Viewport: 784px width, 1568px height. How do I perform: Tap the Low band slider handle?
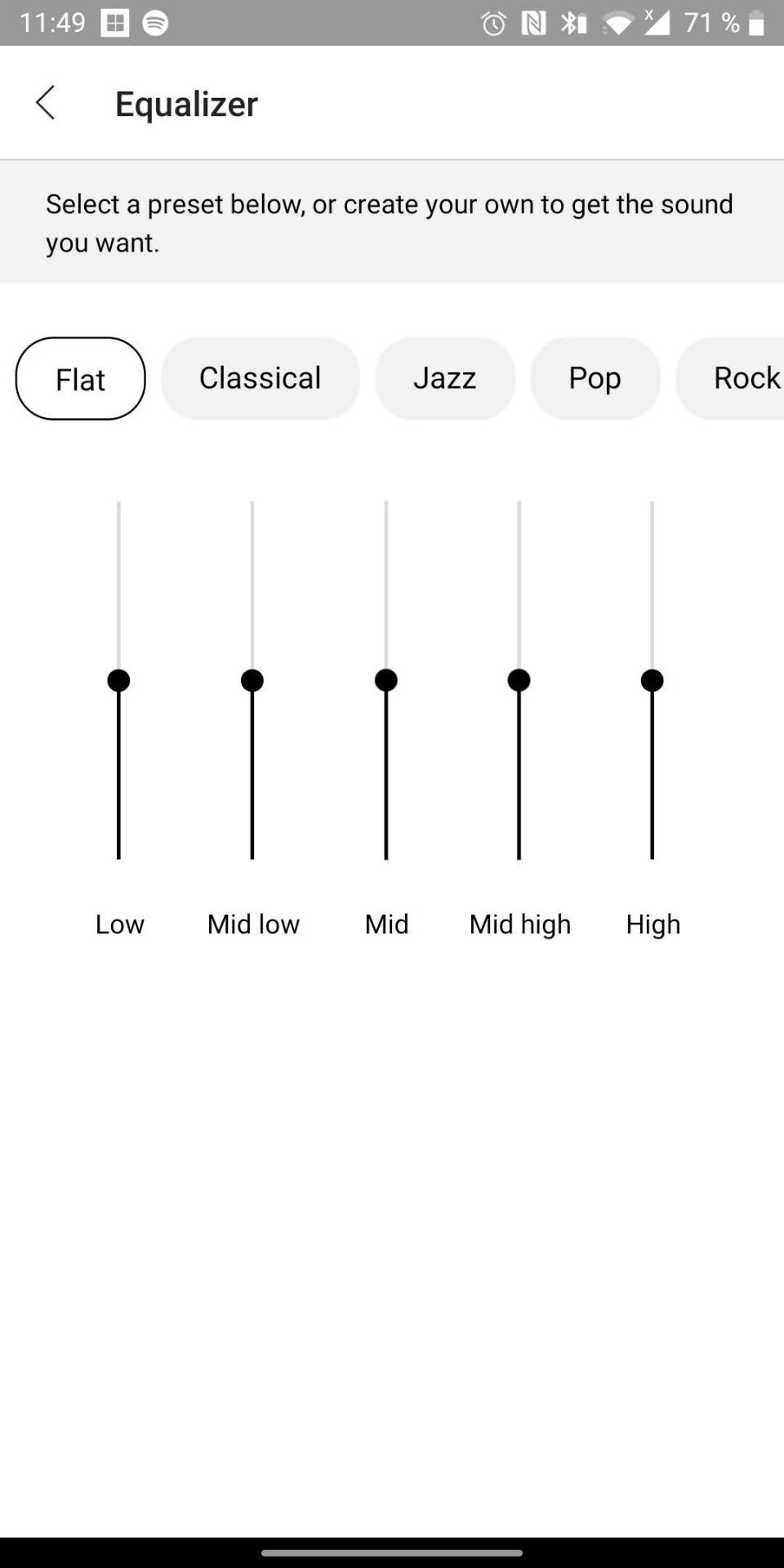[118, 680]
